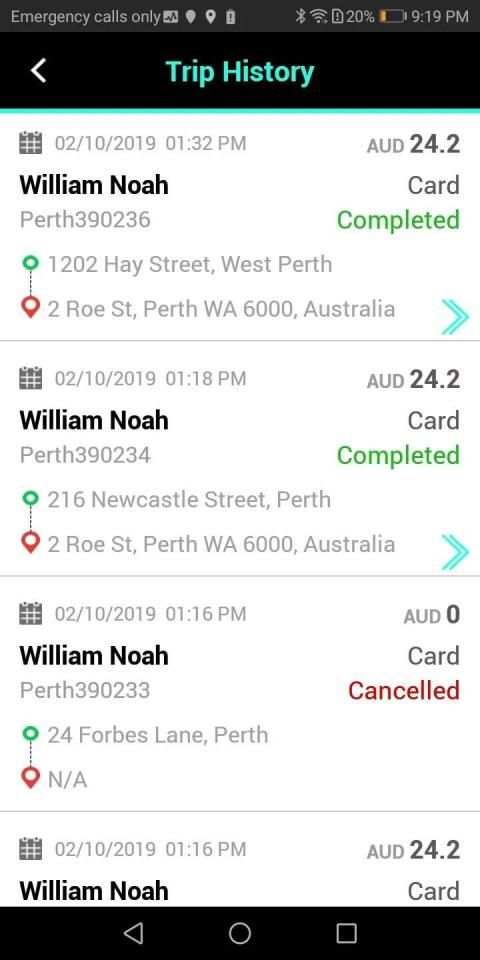Open trip Perth390236 details
Image resolution: width=480 pixels, height=960 pixels.
240,227
